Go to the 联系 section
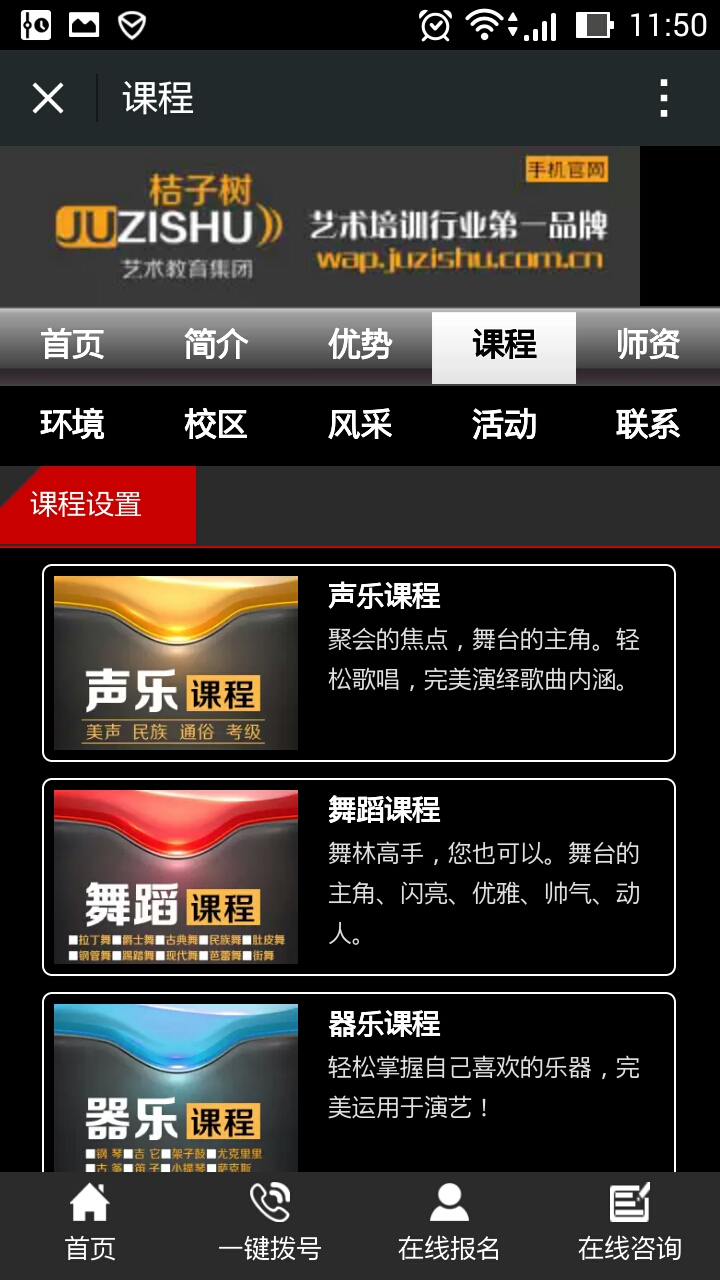Viewport: 720px width, 1280px height. point(648,425)
